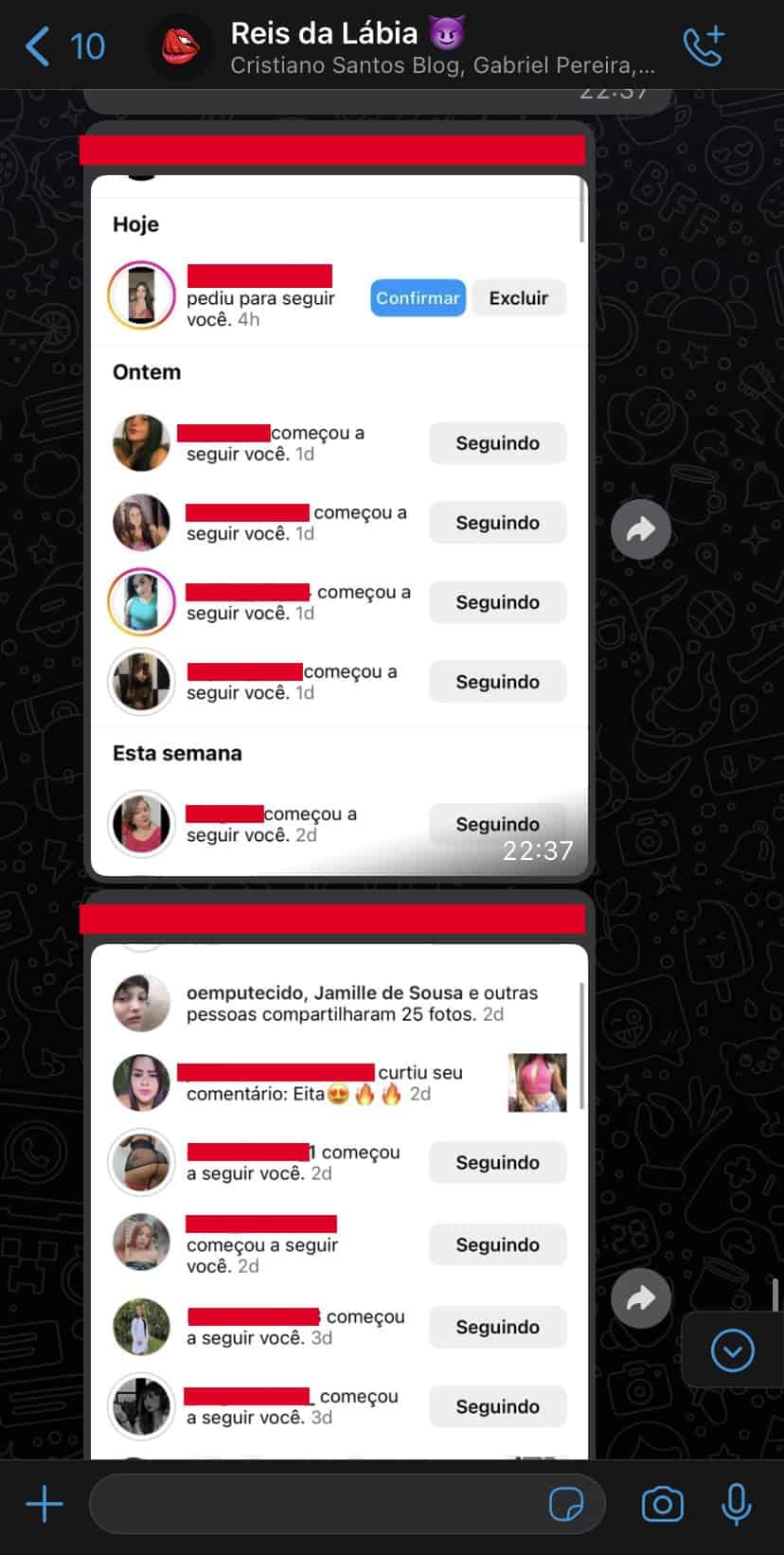
Task: Go back to the chats list
Action: coord(62,45)
